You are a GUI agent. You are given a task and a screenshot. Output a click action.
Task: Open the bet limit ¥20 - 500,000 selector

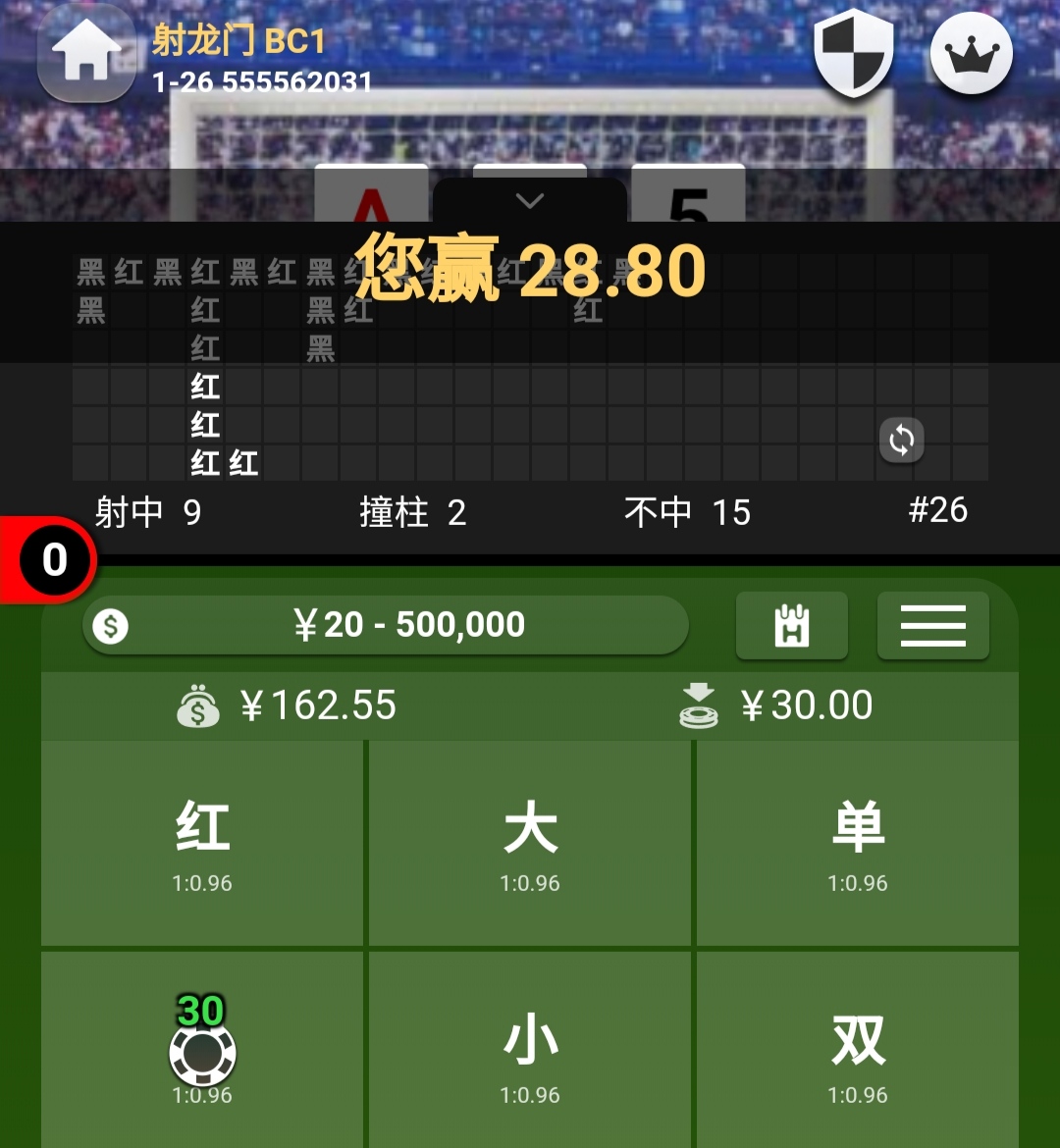[385, 625]
